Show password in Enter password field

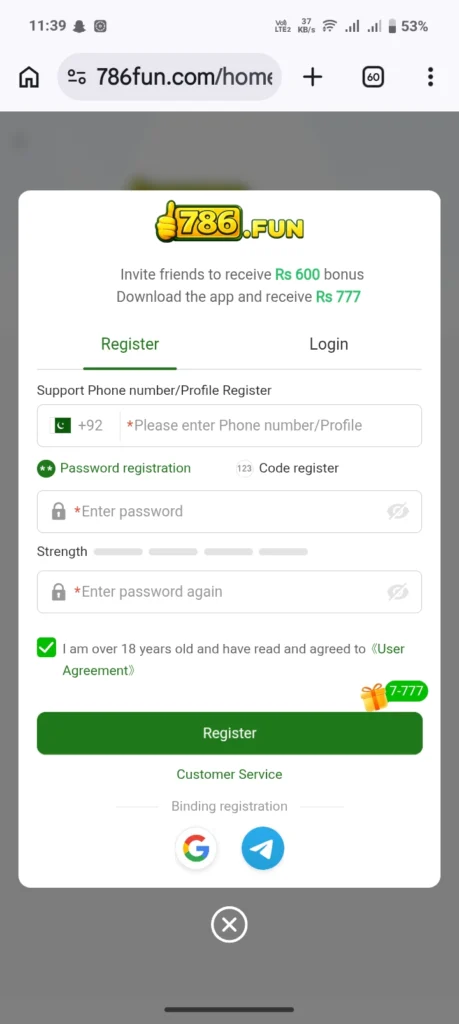pos(398,511)
